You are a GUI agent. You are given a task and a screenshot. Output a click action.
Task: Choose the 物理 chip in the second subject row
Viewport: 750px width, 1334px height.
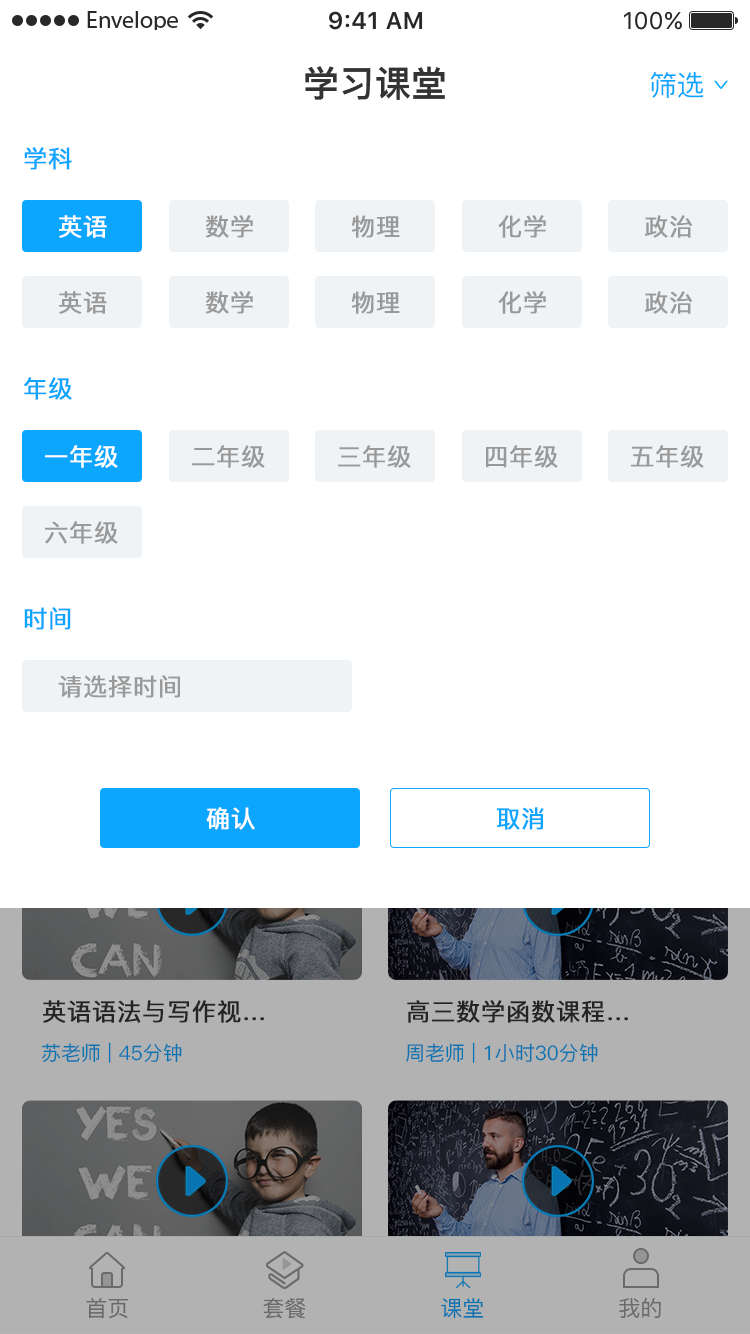[x=374, y=302]
